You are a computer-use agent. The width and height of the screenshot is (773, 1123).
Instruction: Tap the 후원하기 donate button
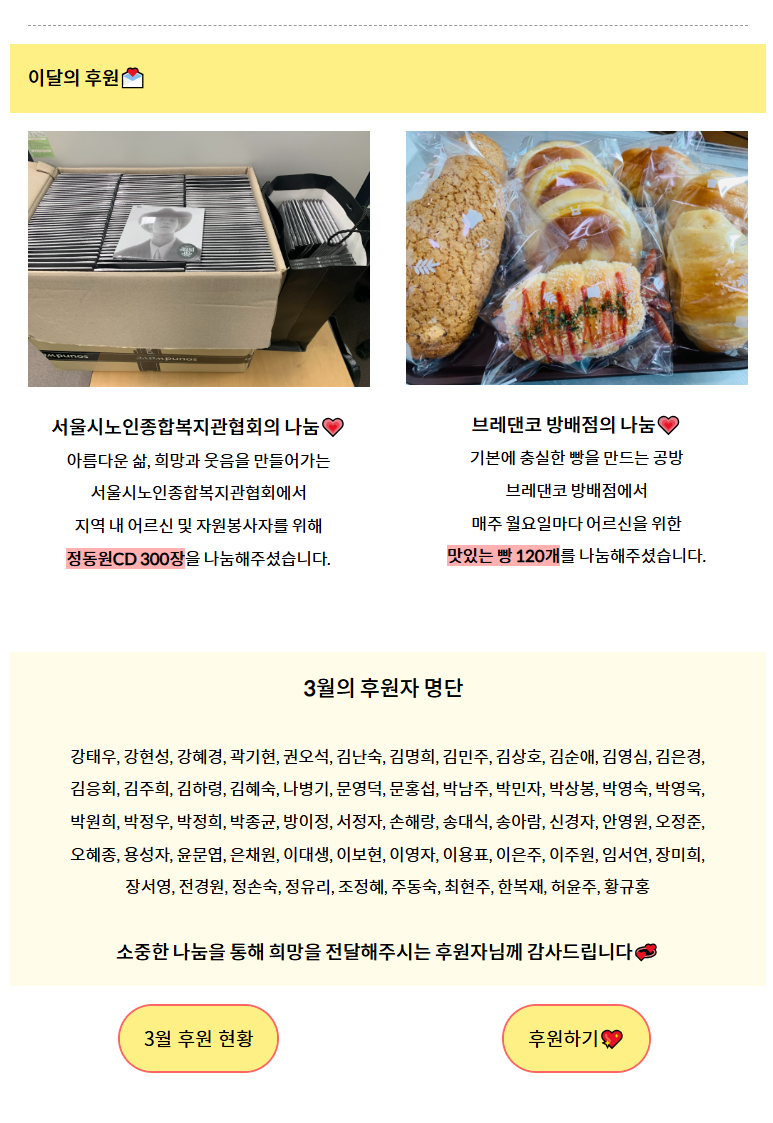(576, 1038)
